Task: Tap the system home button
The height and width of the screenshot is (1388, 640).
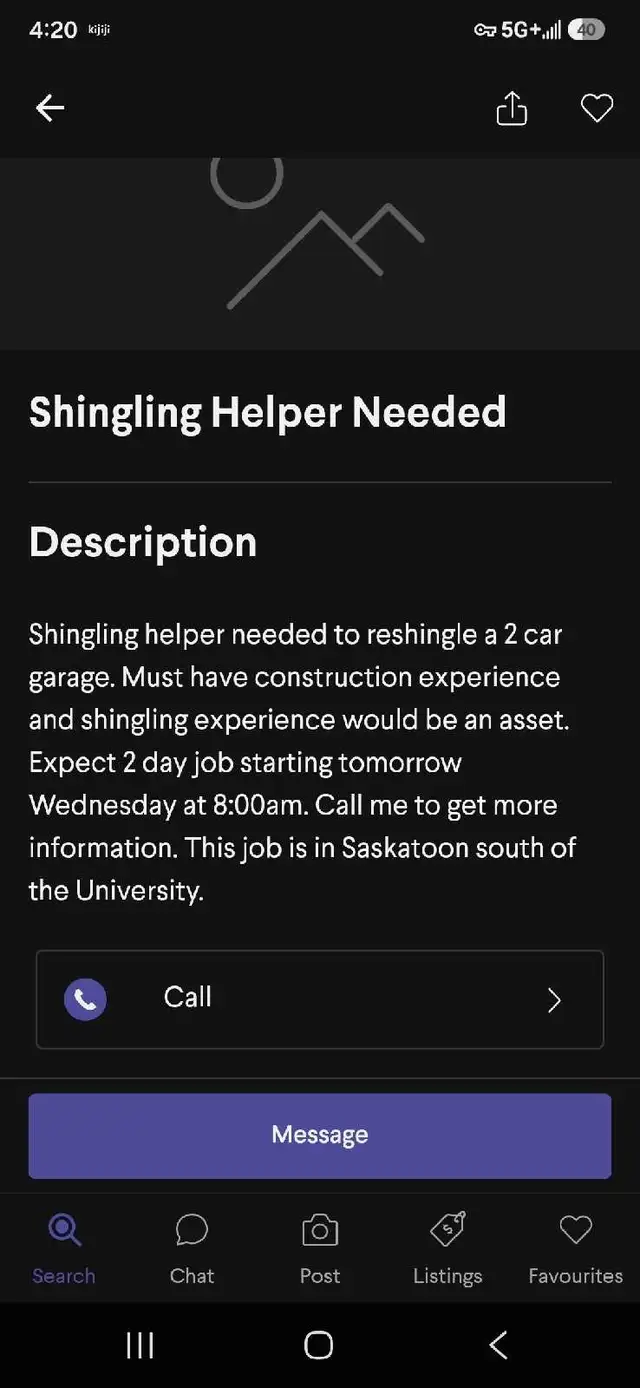Action: 319,1345
